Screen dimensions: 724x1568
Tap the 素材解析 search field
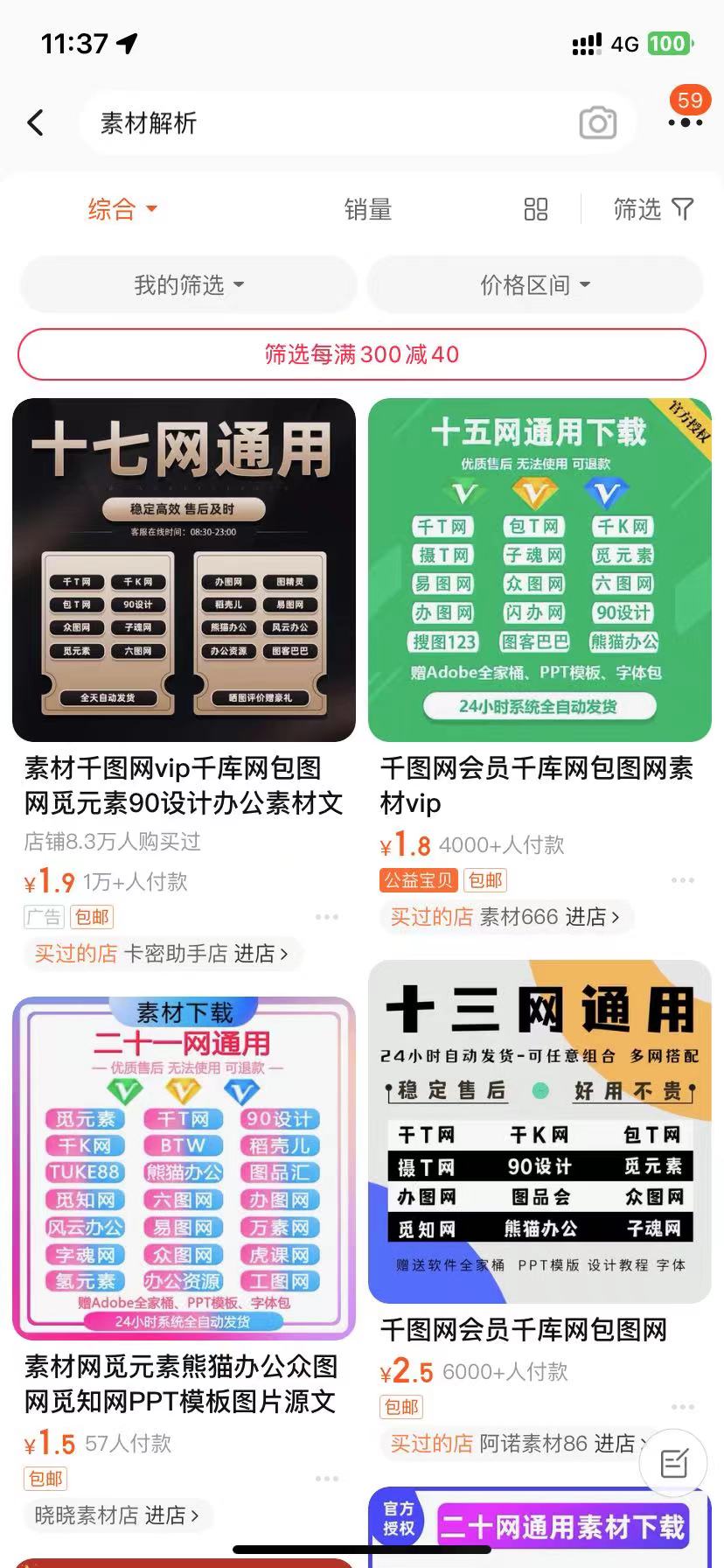359,122
